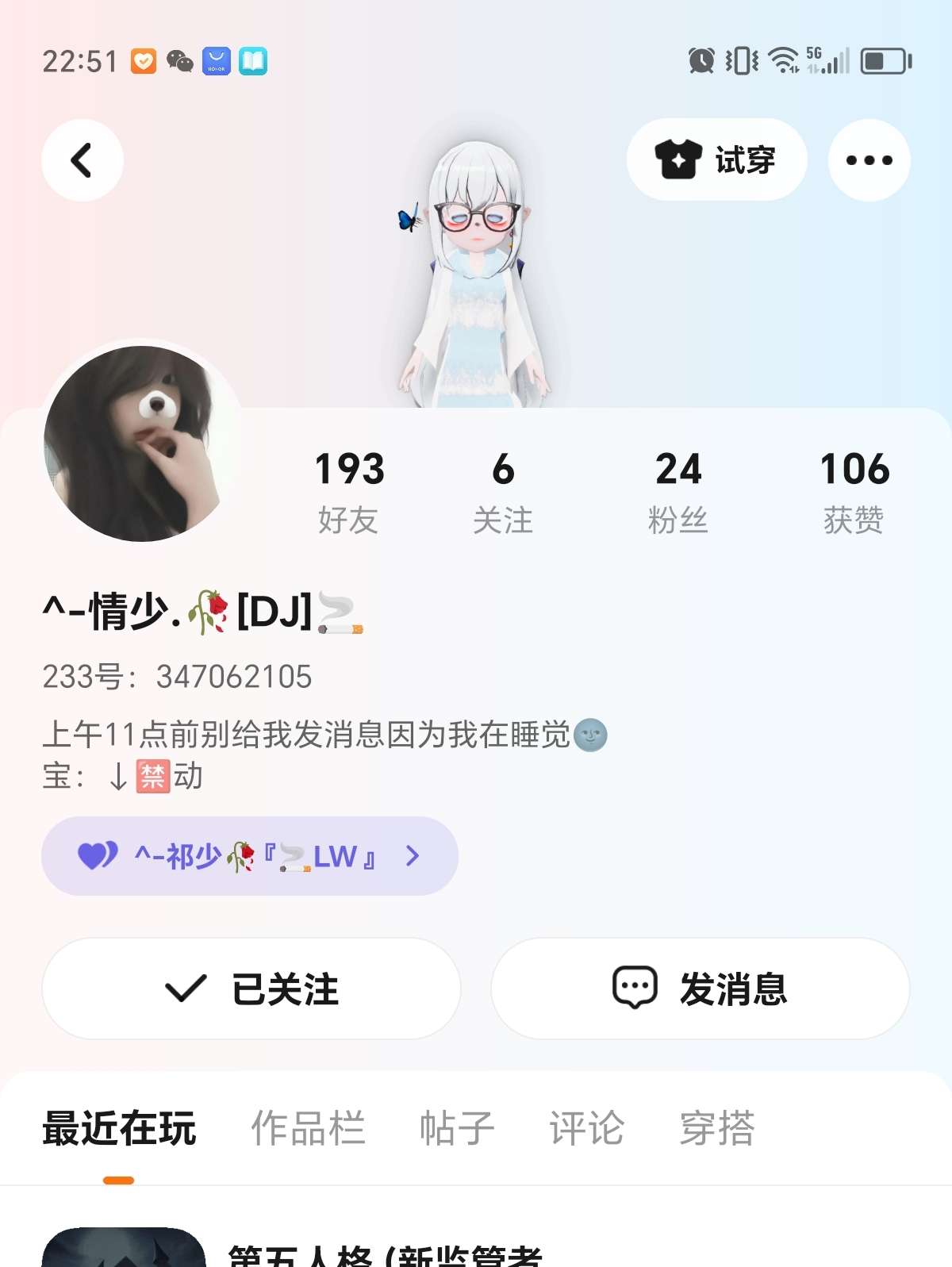
Task: Open the 第五人格 game card
Action: point(476,1247)
